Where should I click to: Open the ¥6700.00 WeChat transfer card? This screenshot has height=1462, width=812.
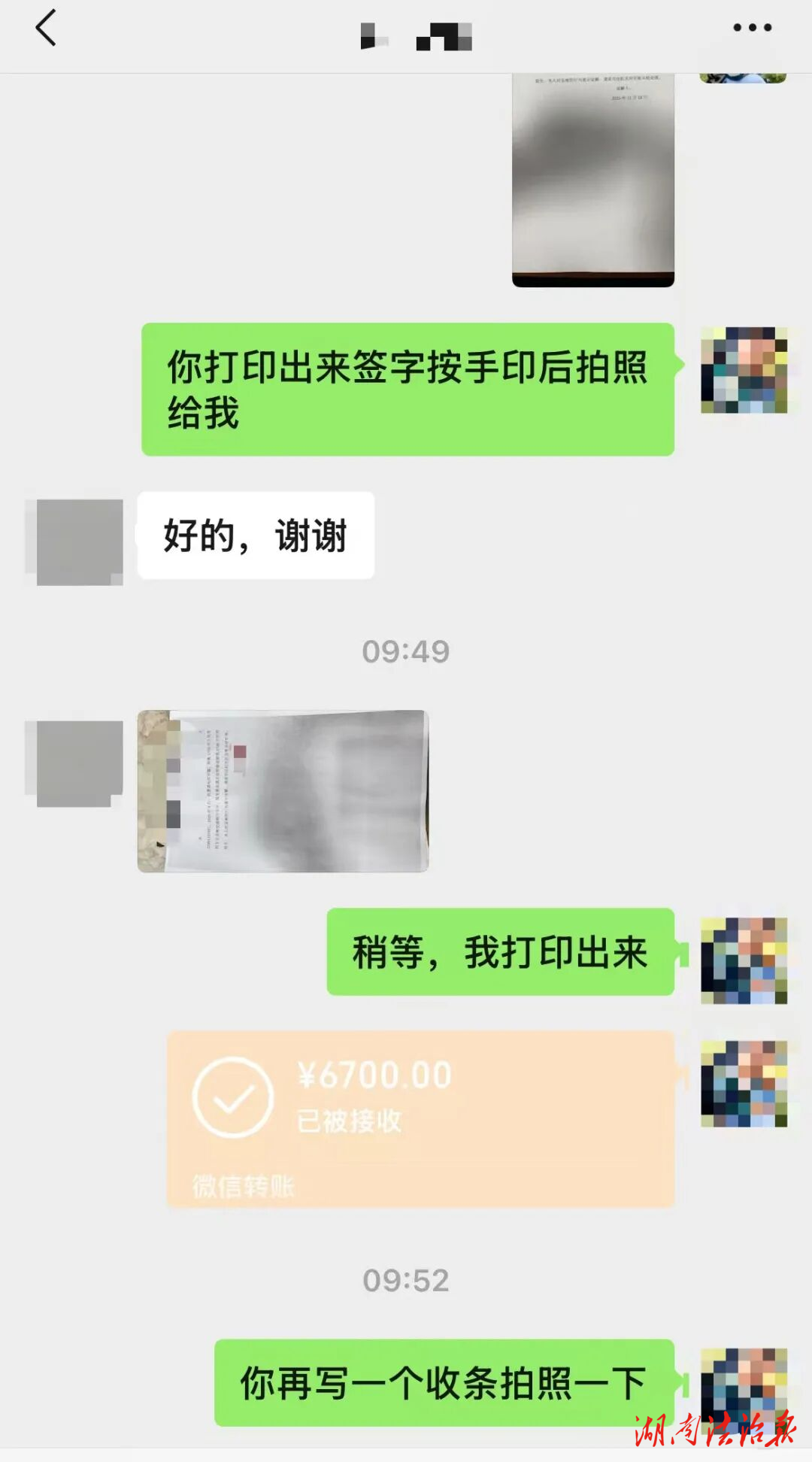[x=420, y=1119]
